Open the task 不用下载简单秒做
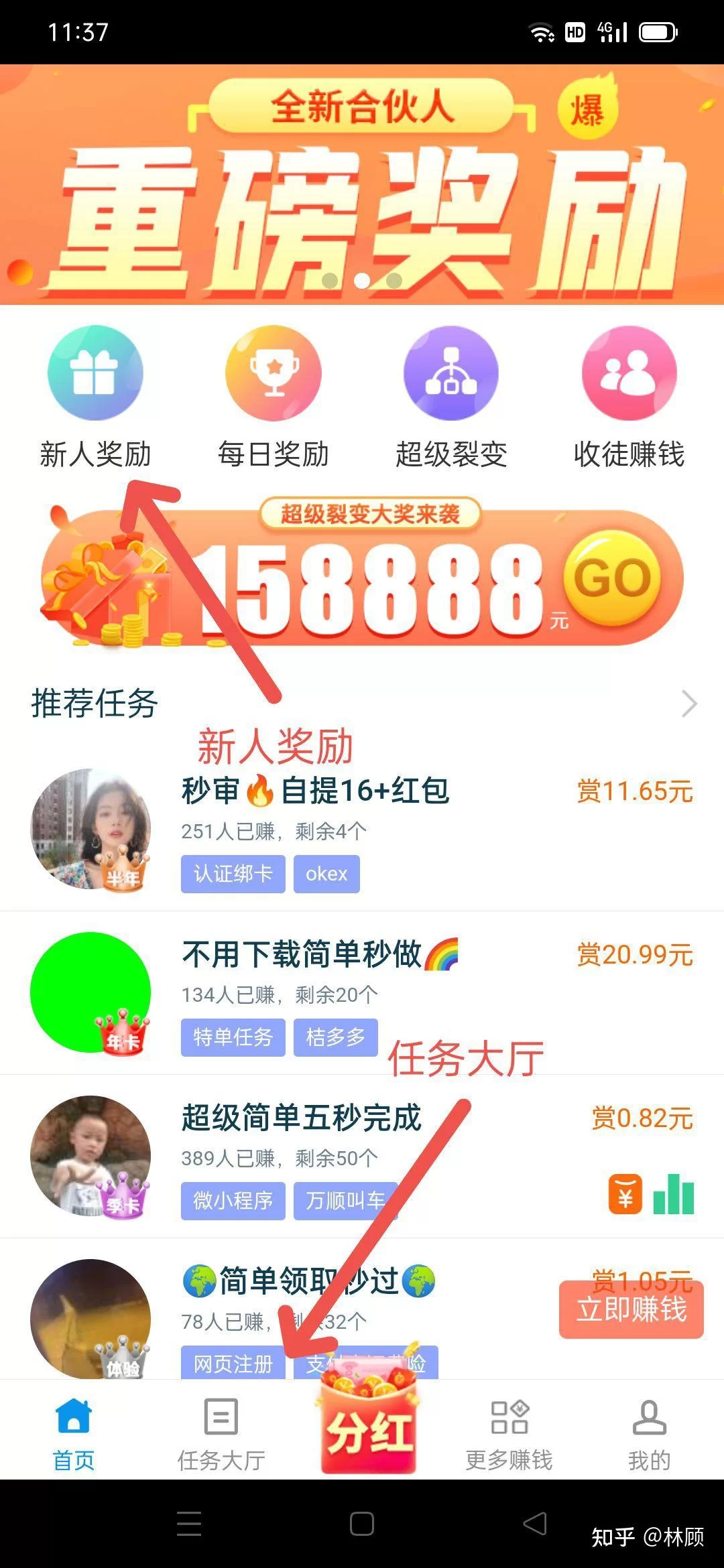 click(302, 954)
